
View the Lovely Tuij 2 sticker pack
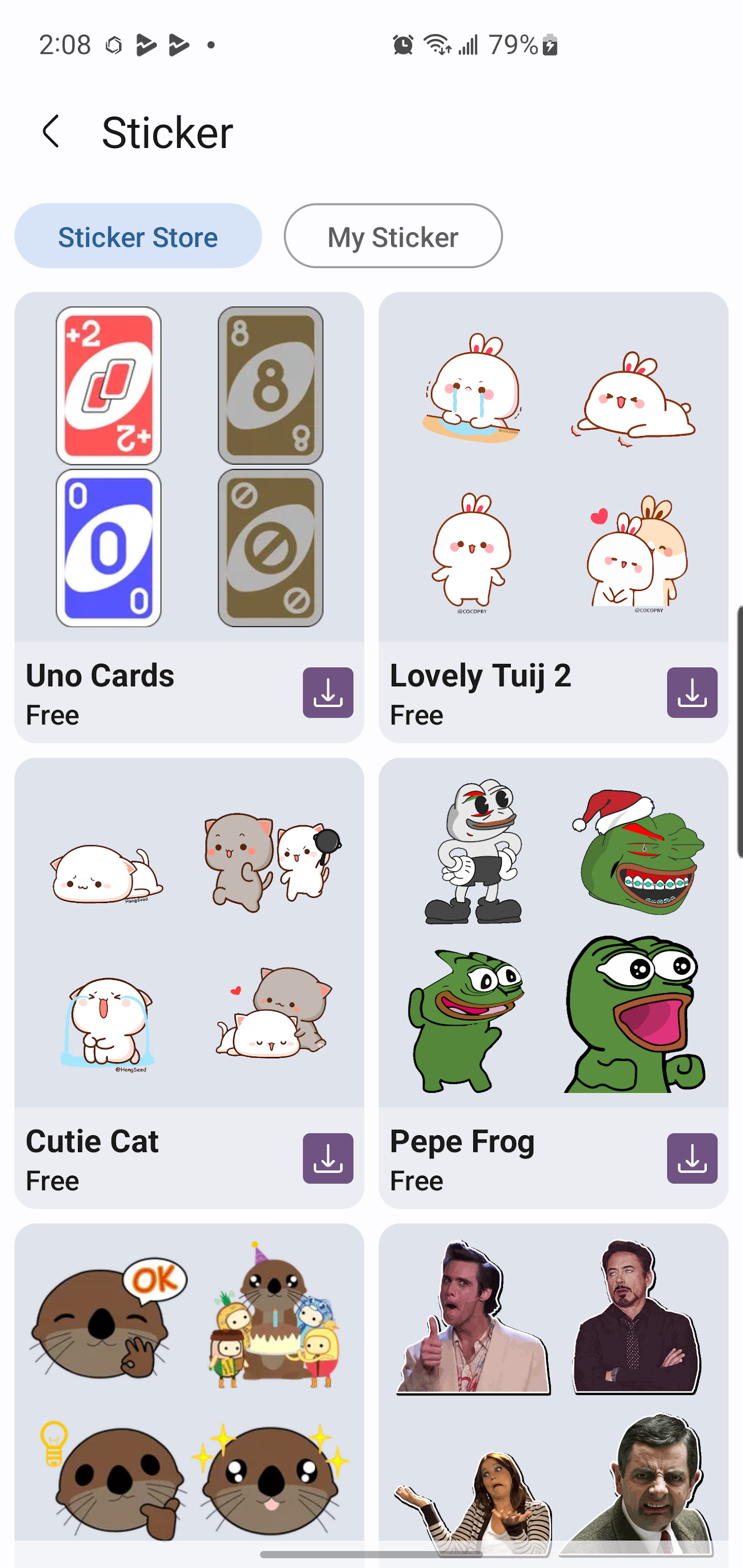tap(553, 467)
